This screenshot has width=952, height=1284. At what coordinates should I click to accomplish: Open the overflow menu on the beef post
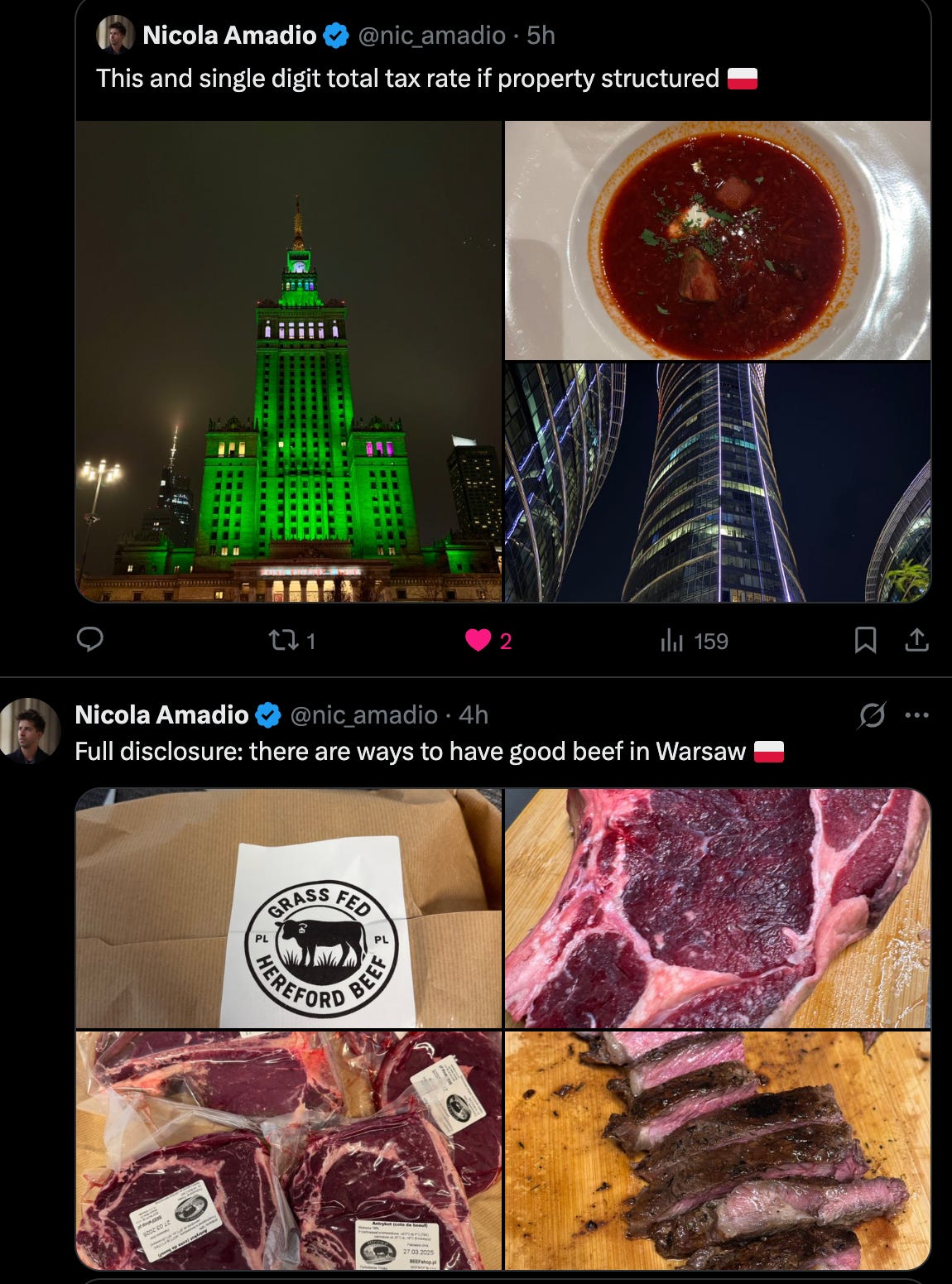coord(916,714)
